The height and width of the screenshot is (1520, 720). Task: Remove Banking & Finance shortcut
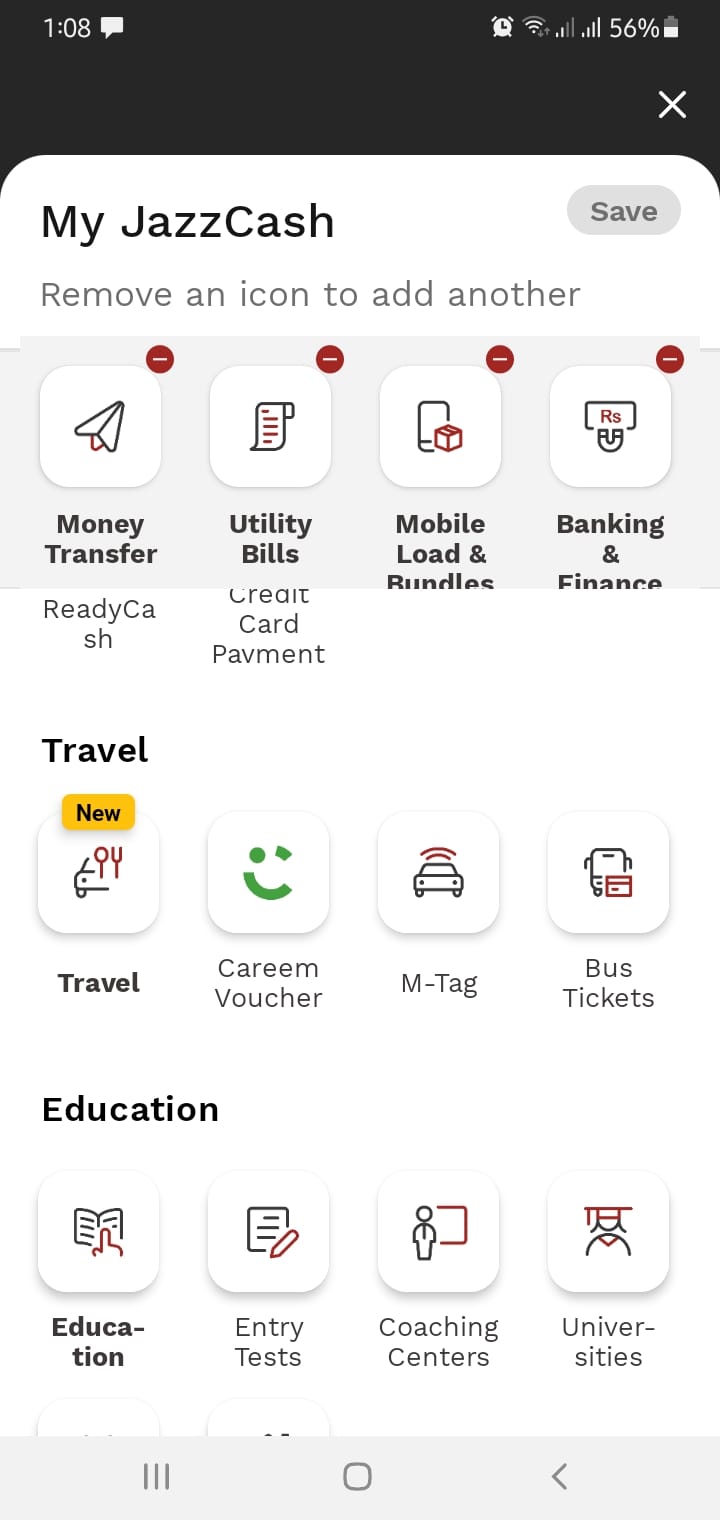pyautogui.click(x=670, y=358)
